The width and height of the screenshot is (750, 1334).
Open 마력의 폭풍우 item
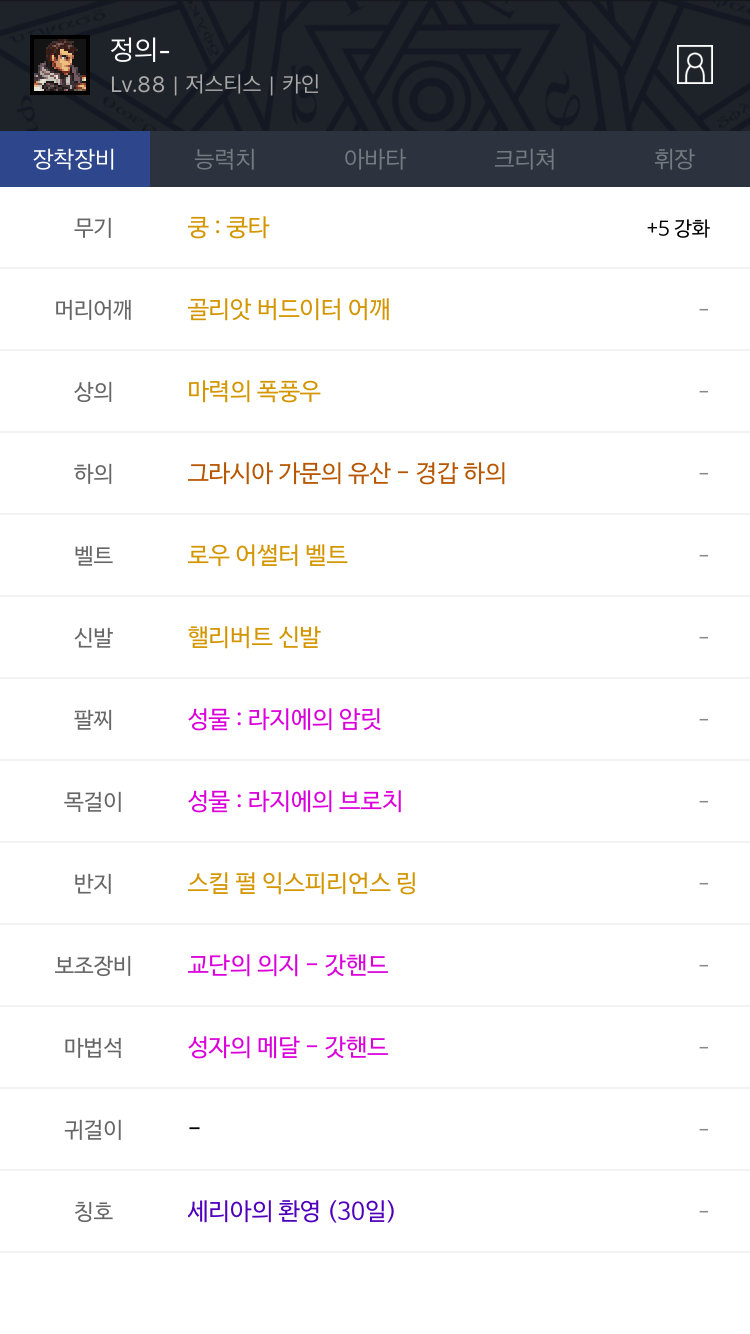375,391
